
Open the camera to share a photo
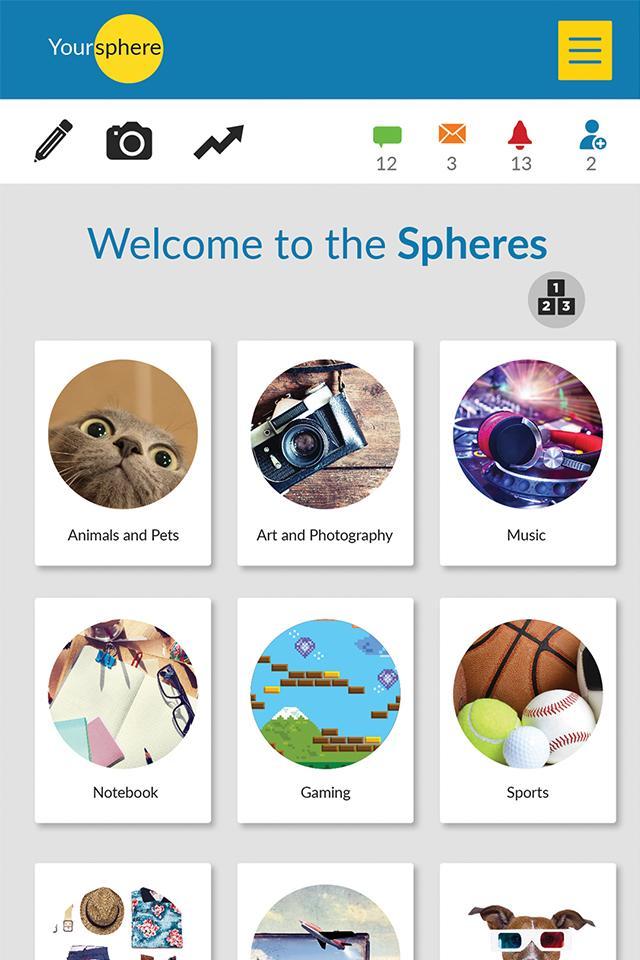129,141
